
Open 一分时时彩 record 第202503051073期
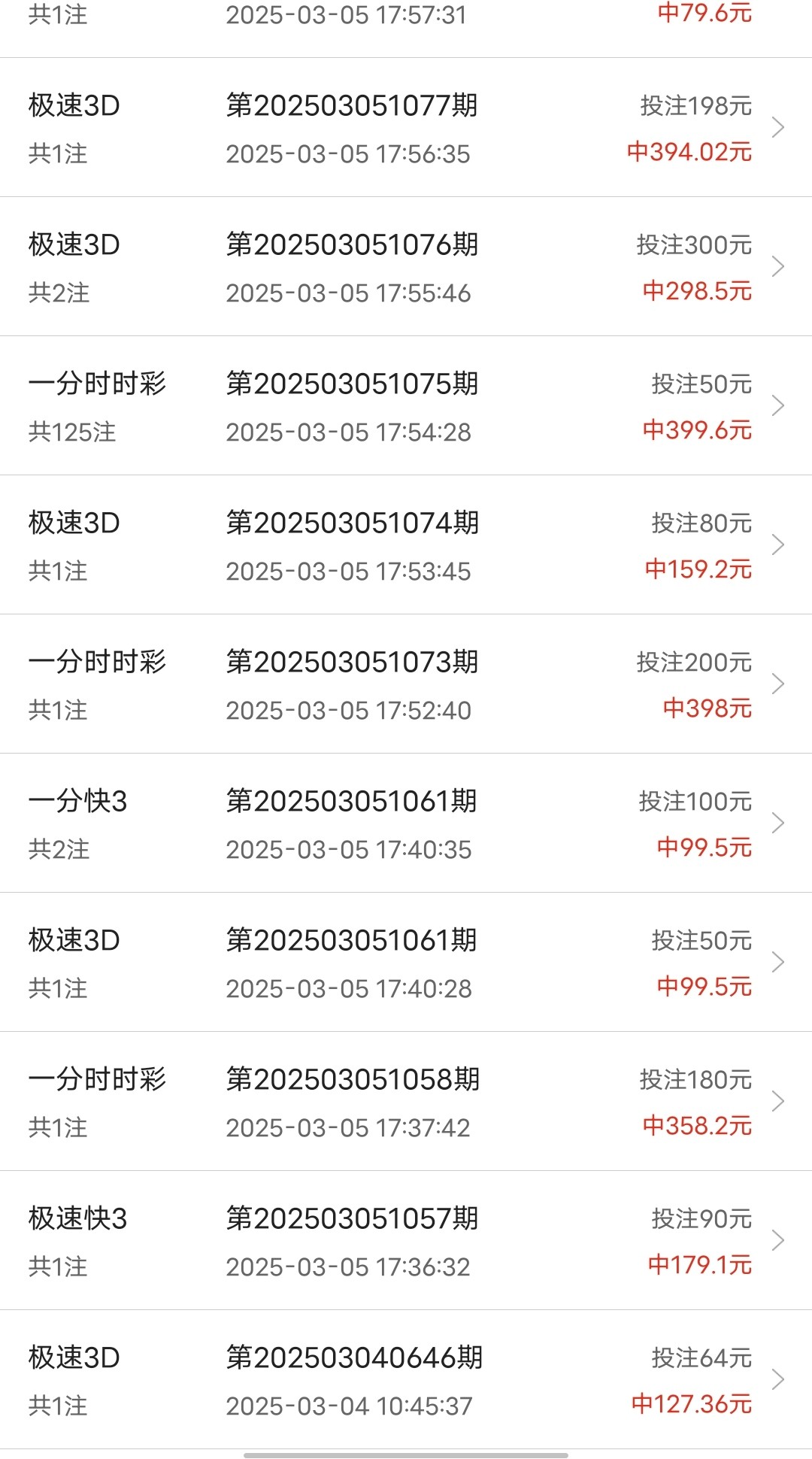point(406,684)
